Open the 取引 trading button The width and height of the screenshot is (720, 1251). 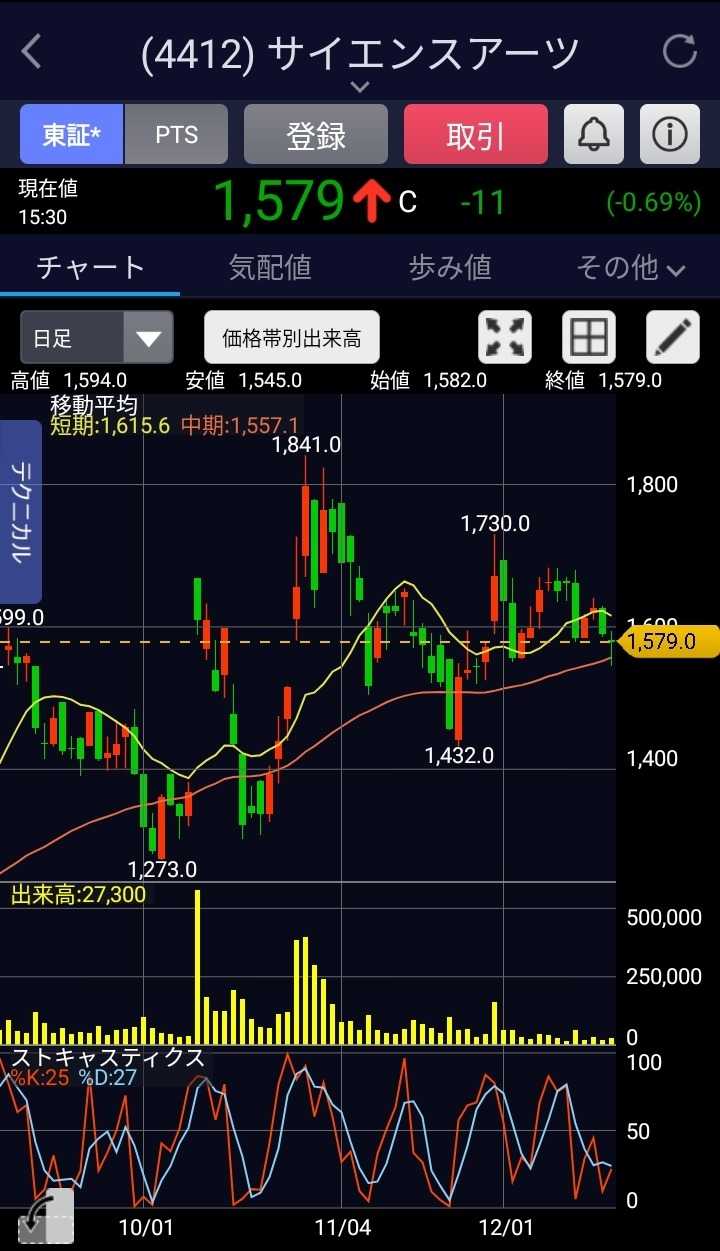point(476,134)
